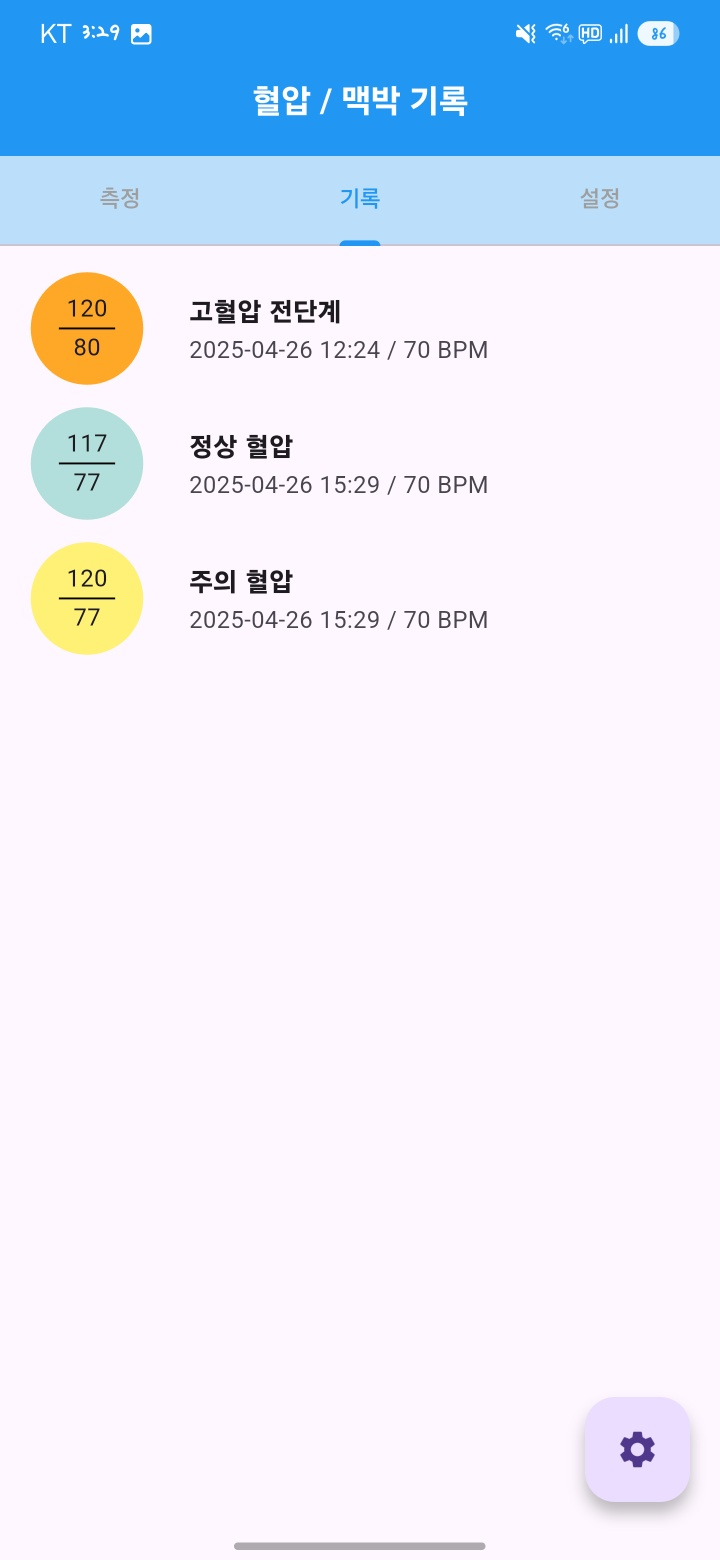Select the 기록 tab
Image resolution: width=720 pixels, height=1560 pixels.
(x=360, y=198)
